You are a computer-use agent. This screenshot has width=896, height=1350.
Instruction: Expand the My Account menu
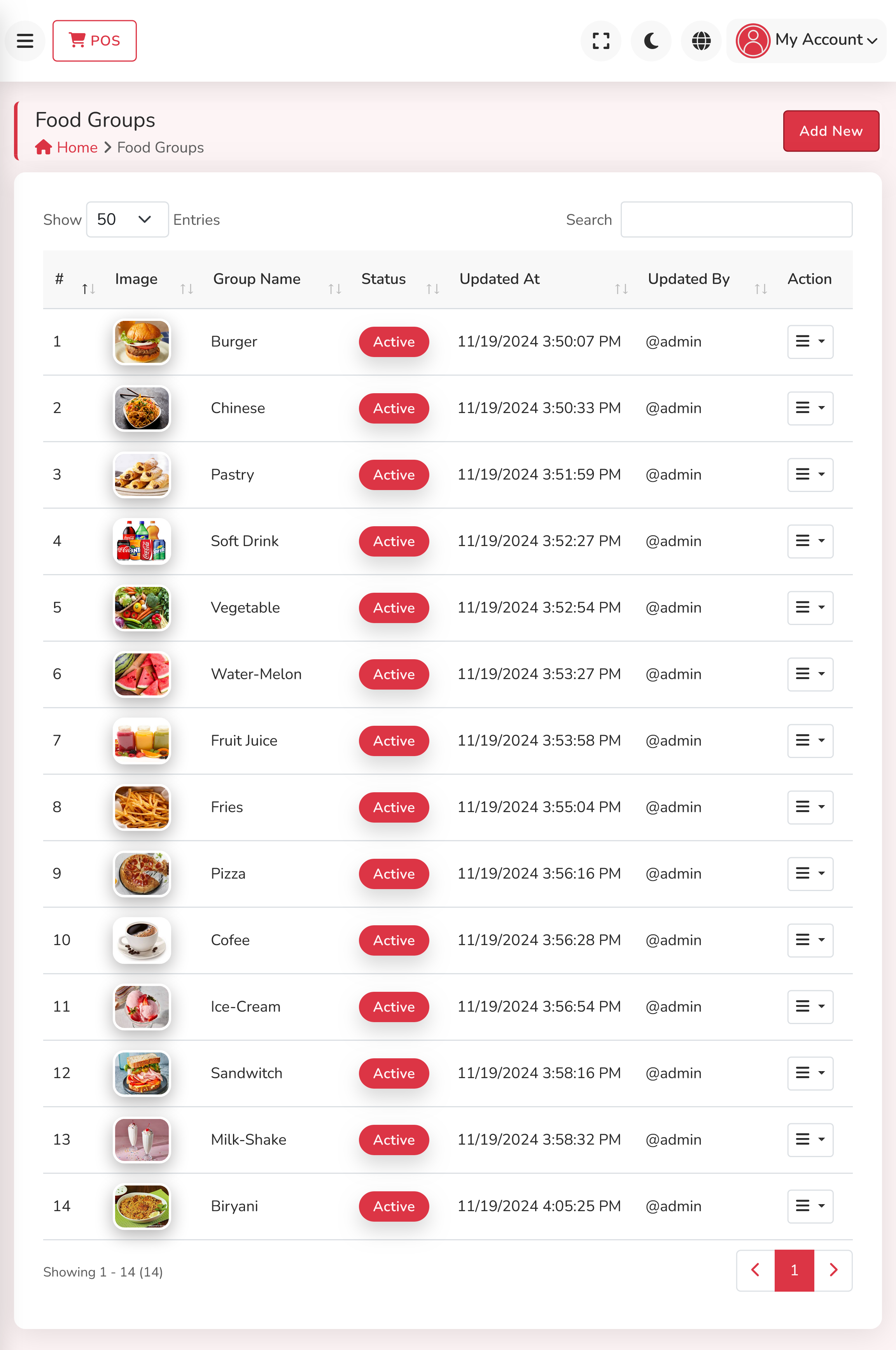(x=806, y=40)
